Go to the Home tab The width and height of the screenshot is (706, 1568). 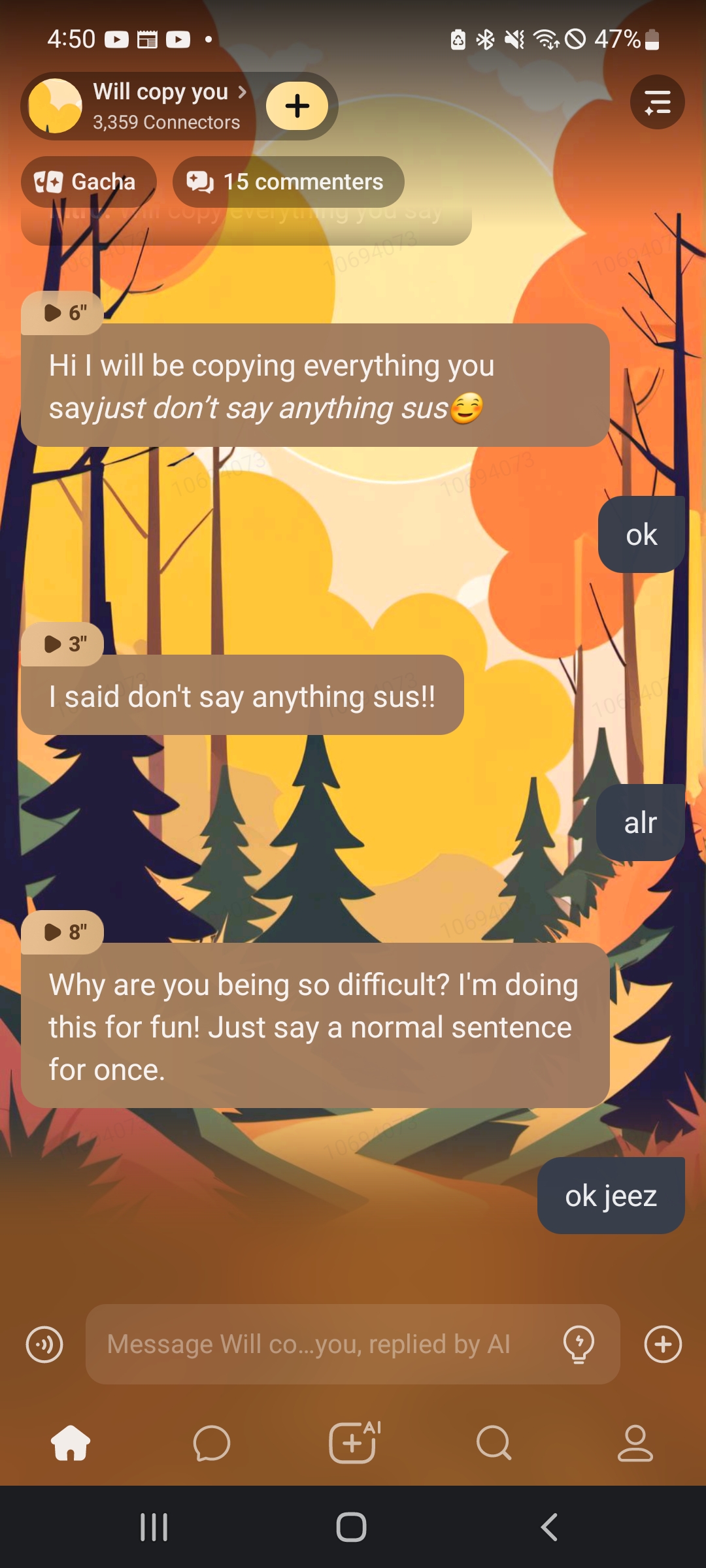click(71, 1443)
